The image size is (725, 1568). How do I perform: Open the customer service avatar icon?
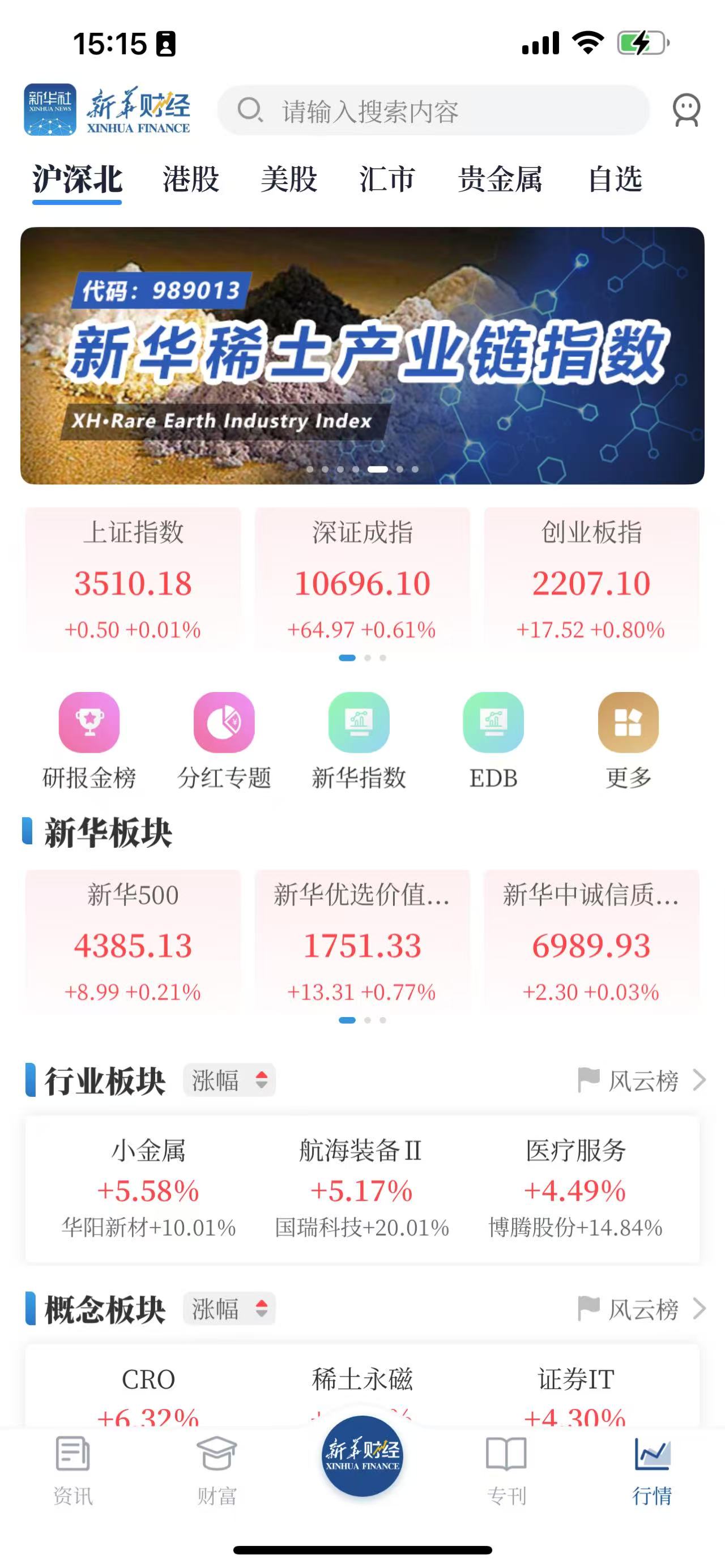[x=686, y=110]
